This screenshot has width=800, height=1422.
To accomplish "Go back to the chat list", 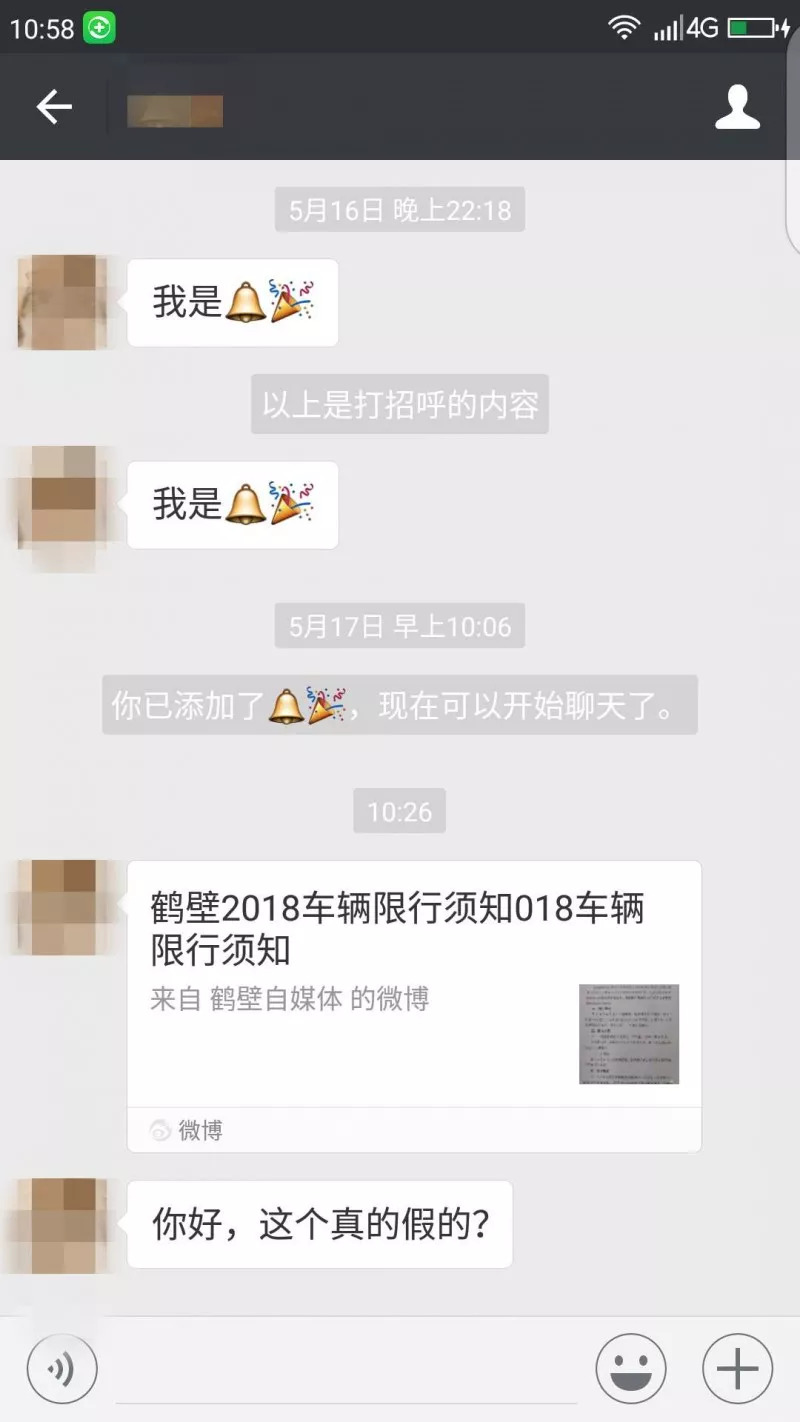I will [x=54, y=107].
